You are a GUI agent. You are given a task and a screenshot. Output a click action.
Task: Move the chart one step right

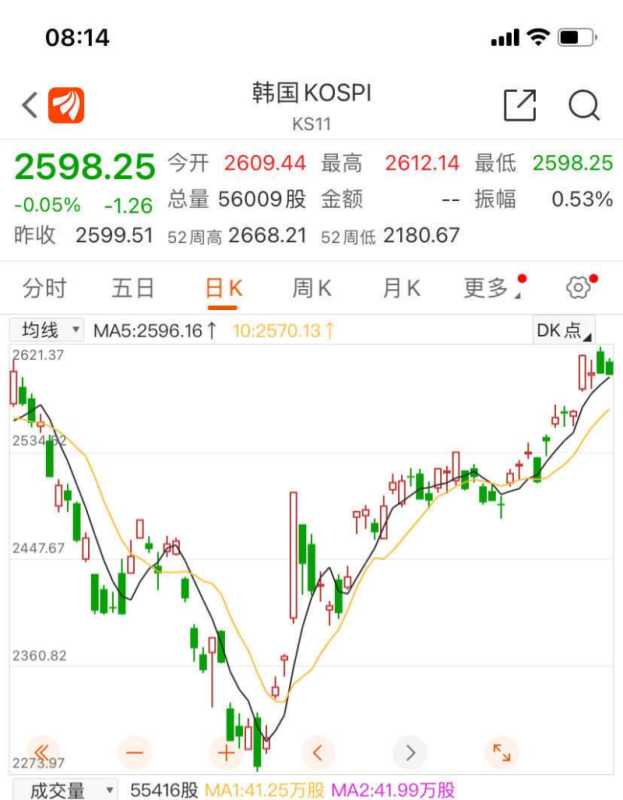tap(410, 752)
